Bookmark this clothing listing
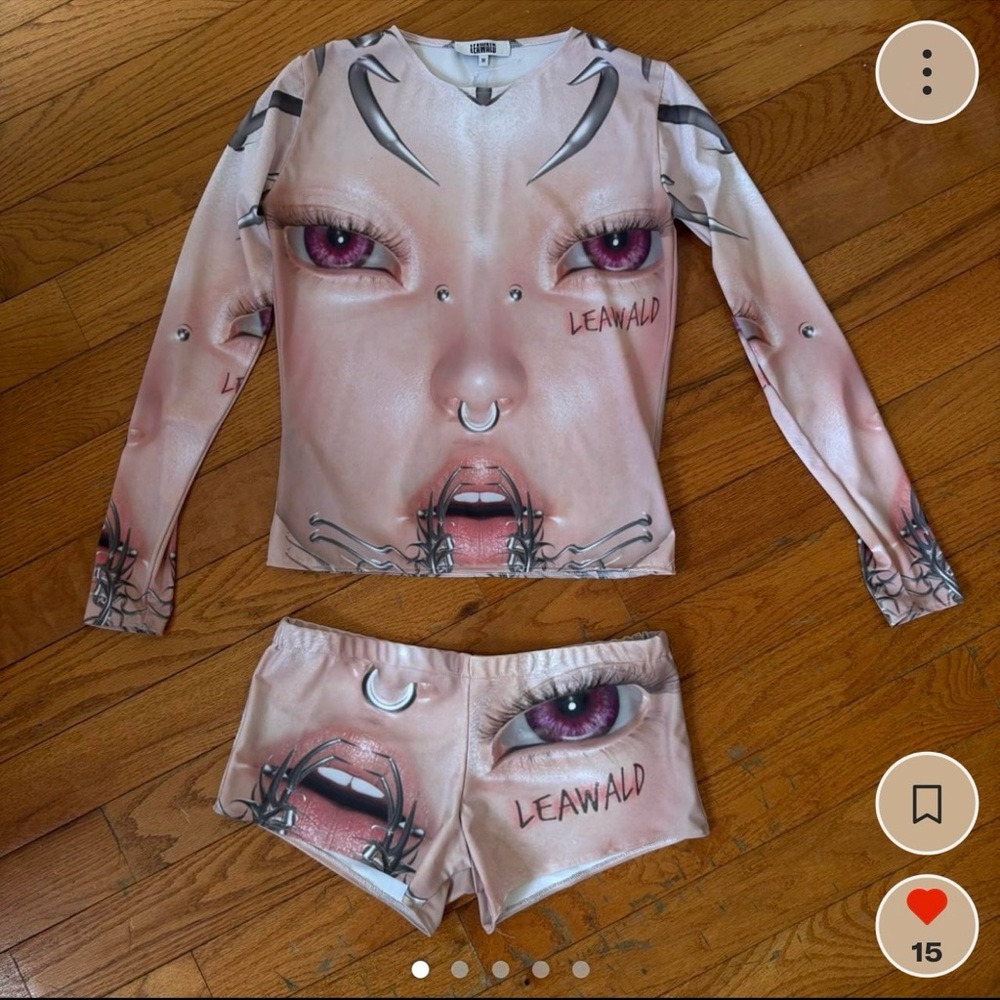Viewport: 1000px width, 1000px height. (x=926, y=803)
